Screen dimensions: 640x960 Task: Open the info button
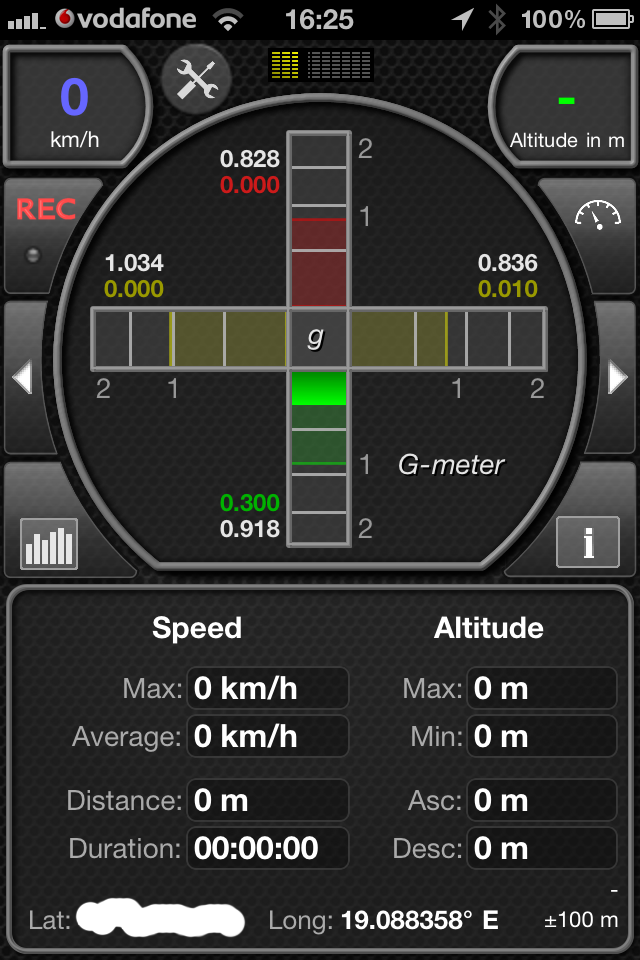(x=588, y=543)
